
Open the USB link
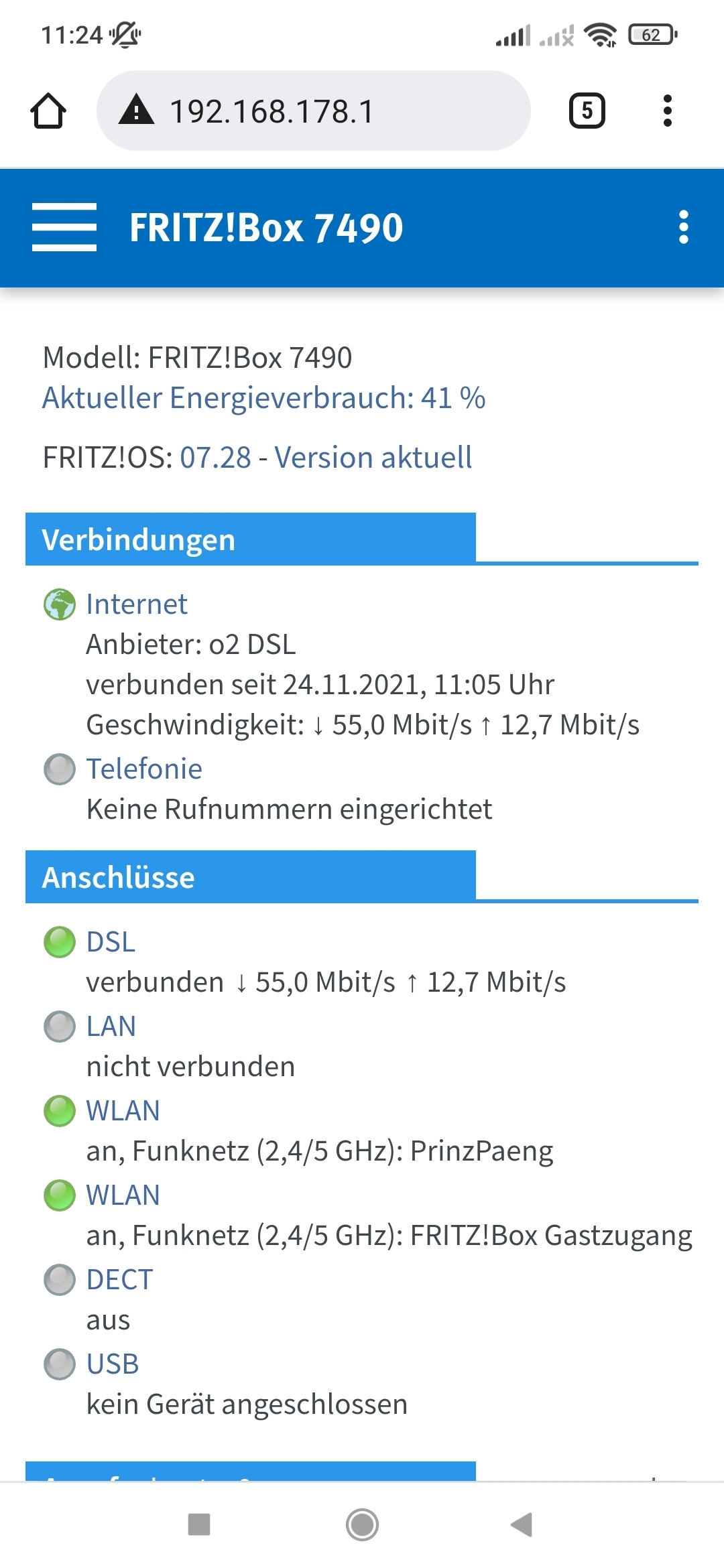(113, 1364)
